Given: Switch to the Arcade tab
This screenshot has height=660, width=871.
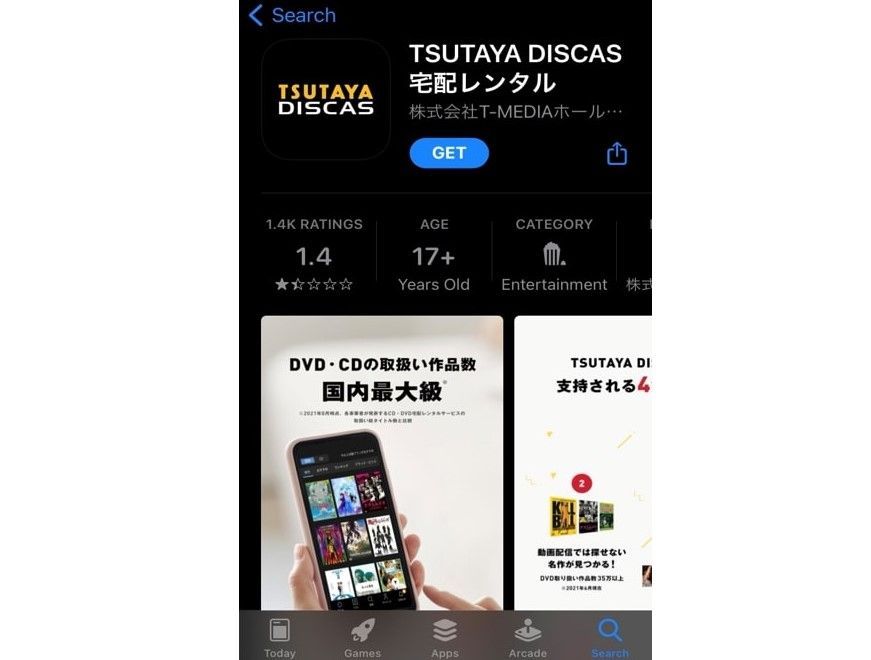Looking at the screenshot, I should coord(527,637).
